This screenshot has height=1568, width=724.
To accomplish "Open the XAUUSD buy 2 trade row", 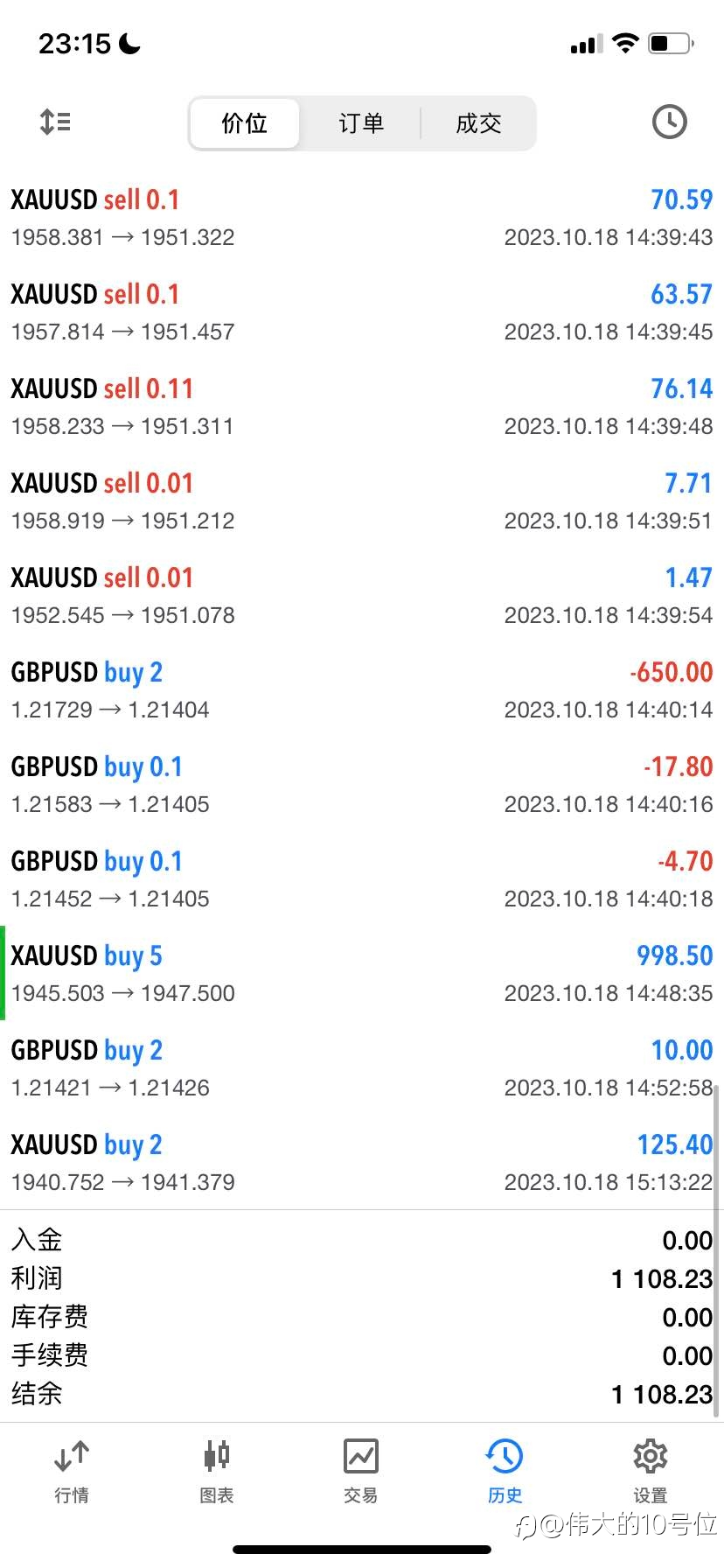I will click(362, 1162).
